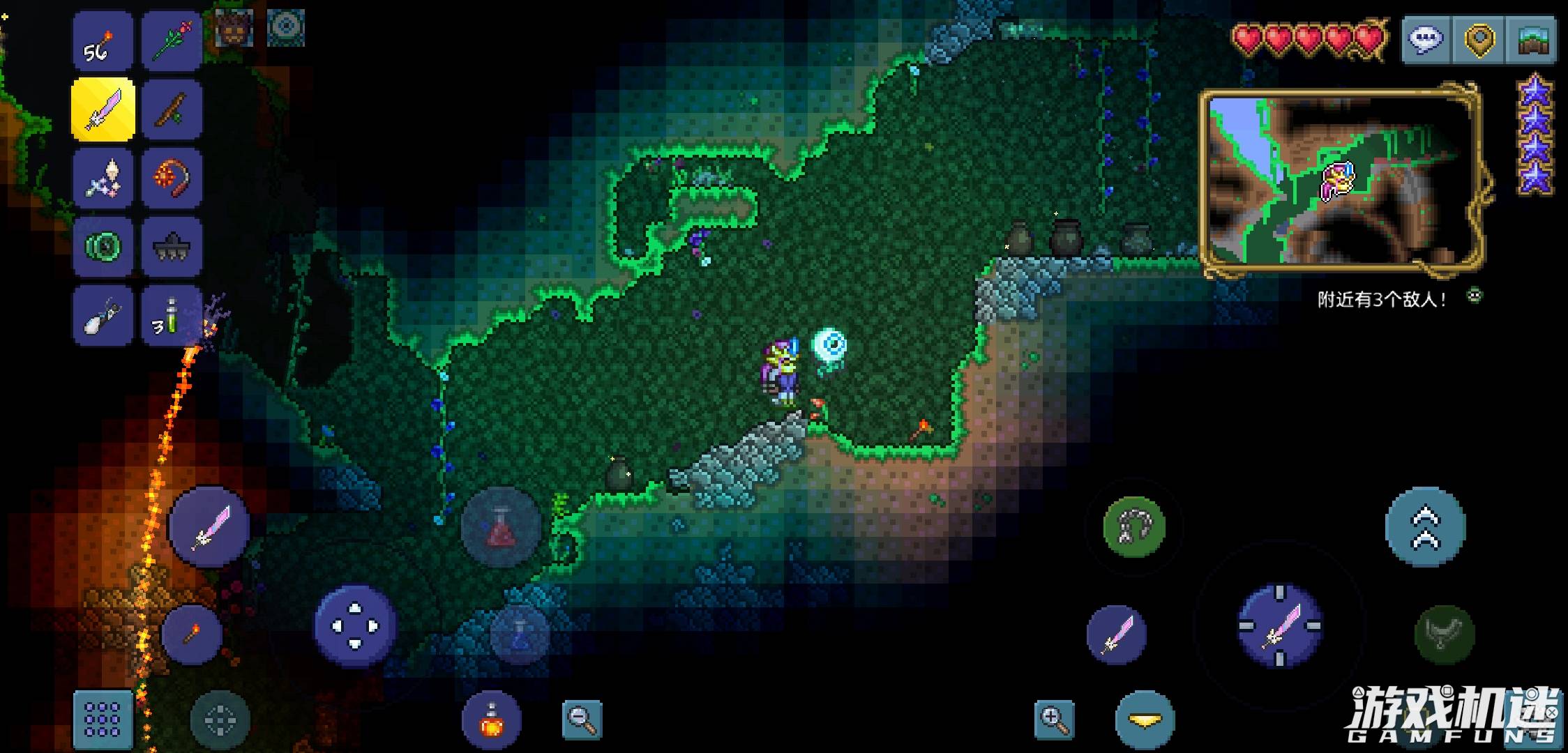The height and width of the screenshot is (753, 1568).
Task: Zoom out with the minus magnifier
Action: [582, 719]
